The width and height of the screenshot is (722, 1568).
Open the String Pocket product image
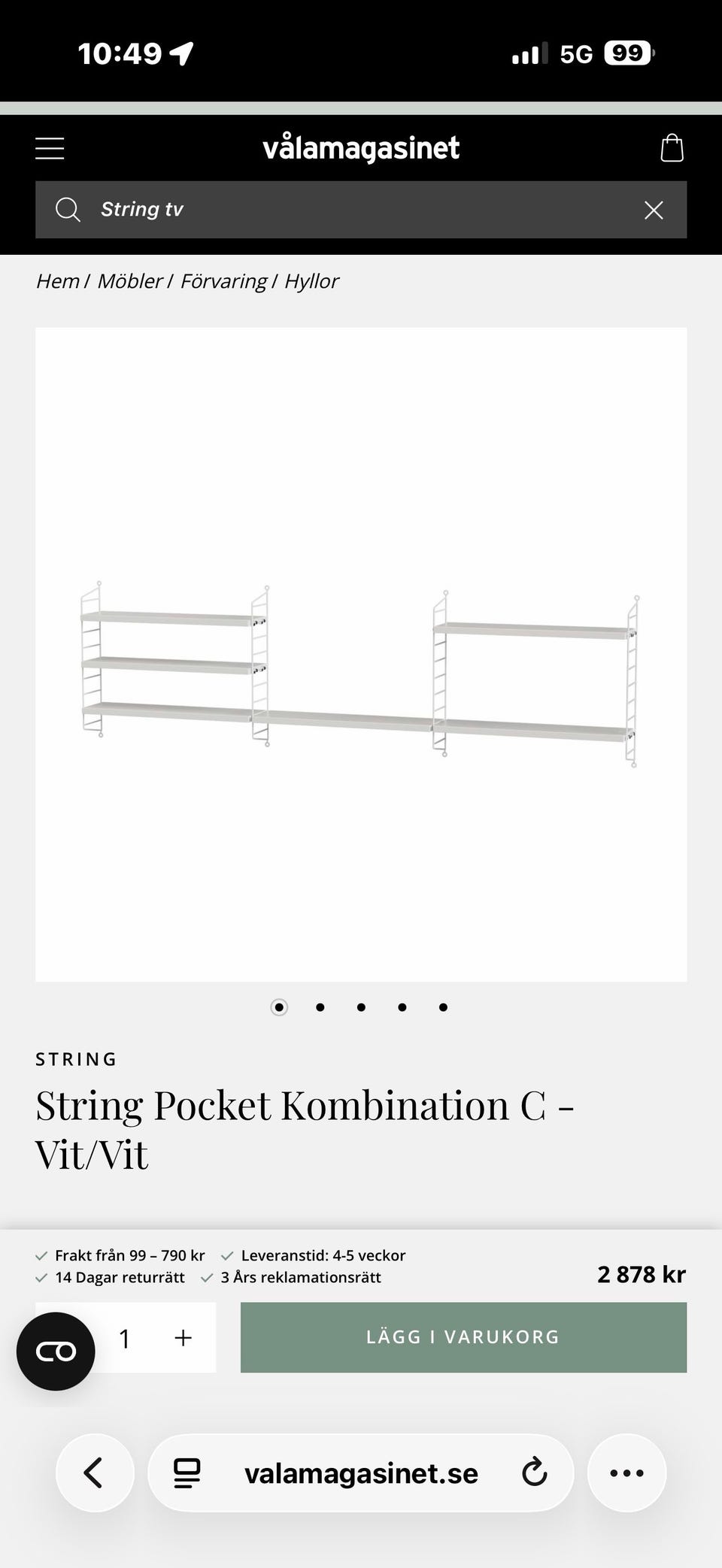(x=361, y=654)
